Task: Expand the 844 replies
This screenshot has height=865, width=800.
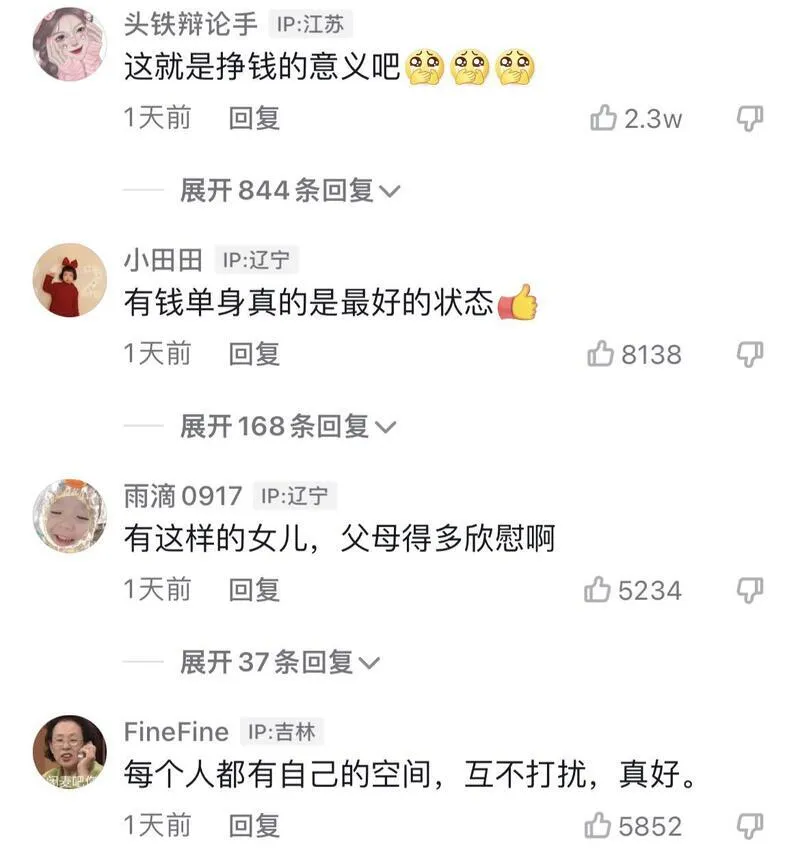Action: (289, 190)
